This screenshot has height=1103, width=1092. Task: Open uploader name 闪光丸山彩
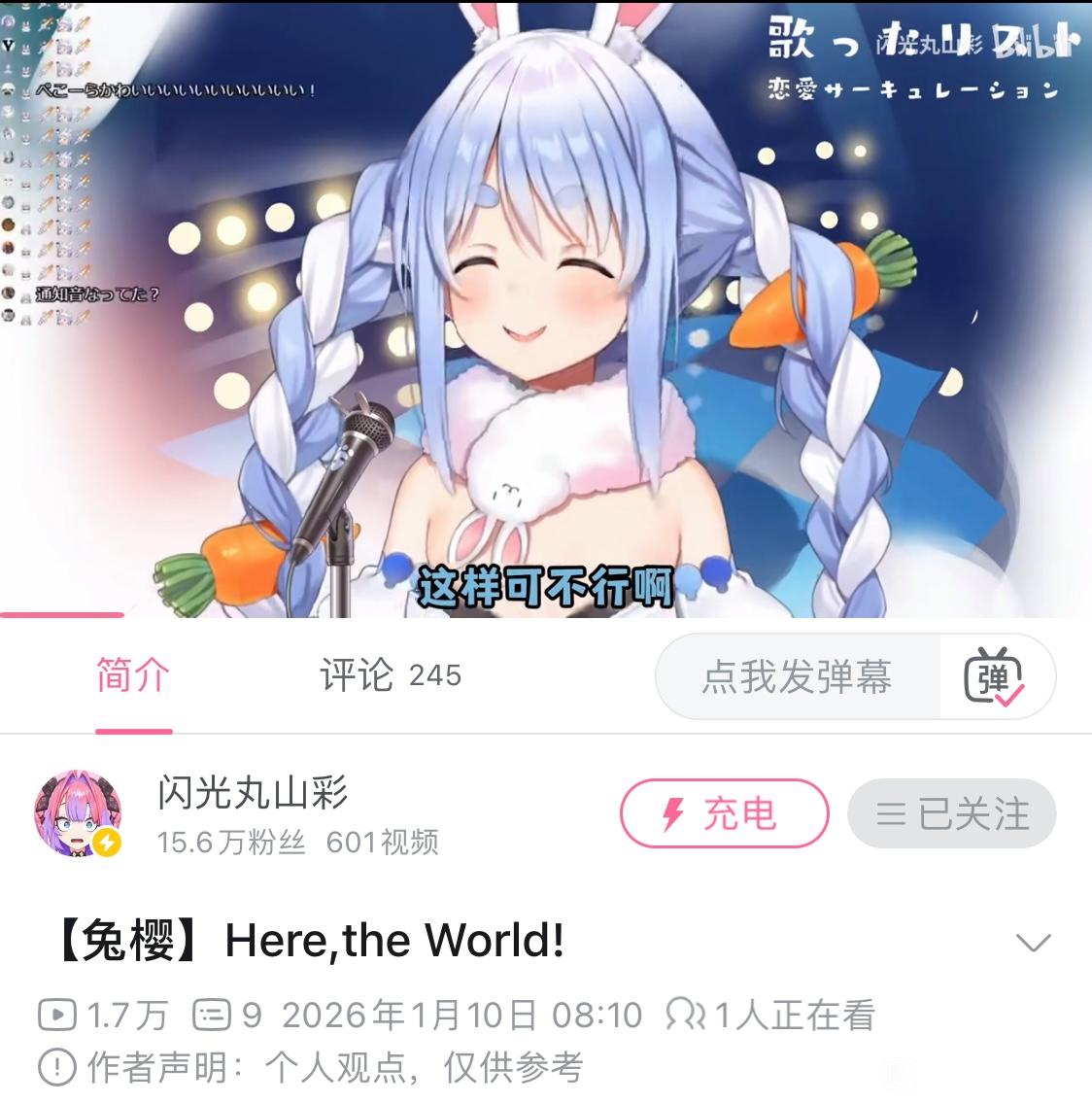click(x=253, y=793)
